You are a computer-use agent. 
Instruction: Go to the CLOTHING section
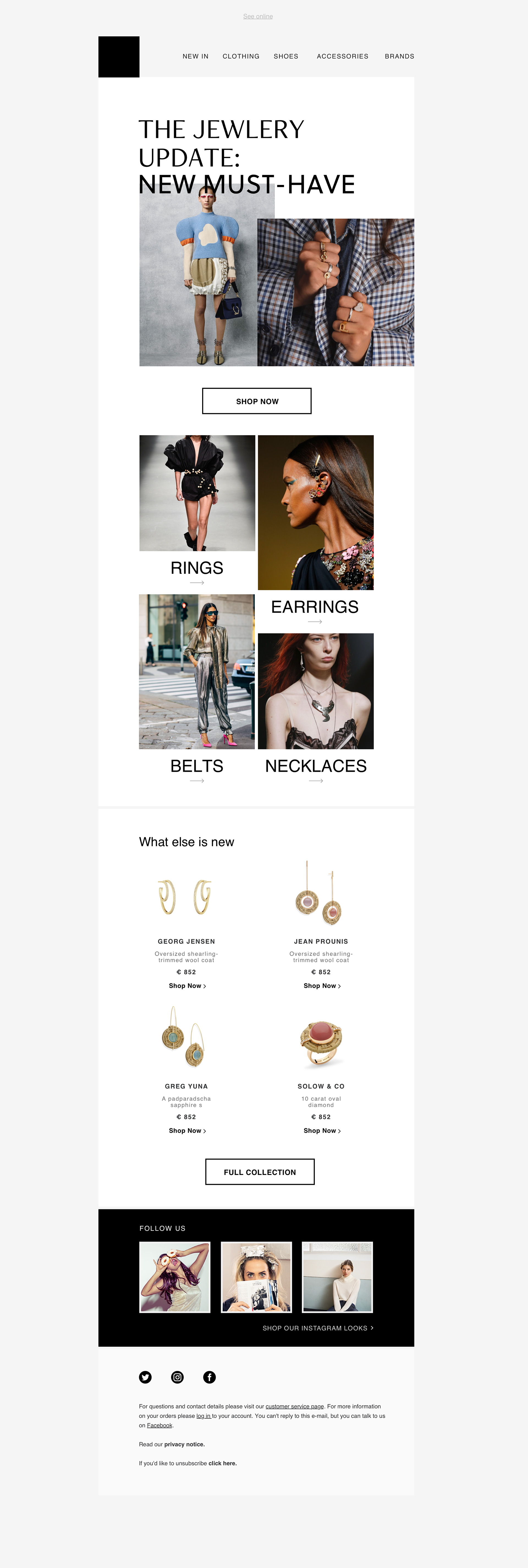pyautogui.click(x=241, y=56)
